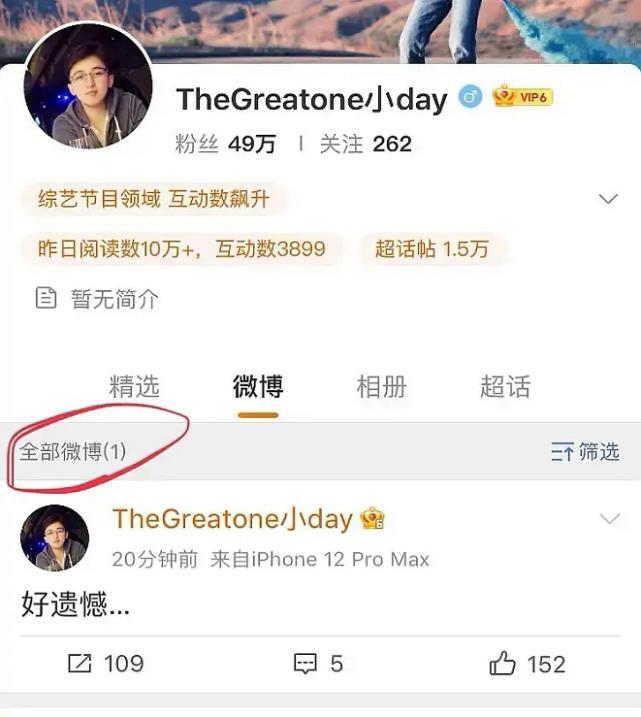Comment on the 好遗憾... post

pyautogui.click(x=318, y=664)
